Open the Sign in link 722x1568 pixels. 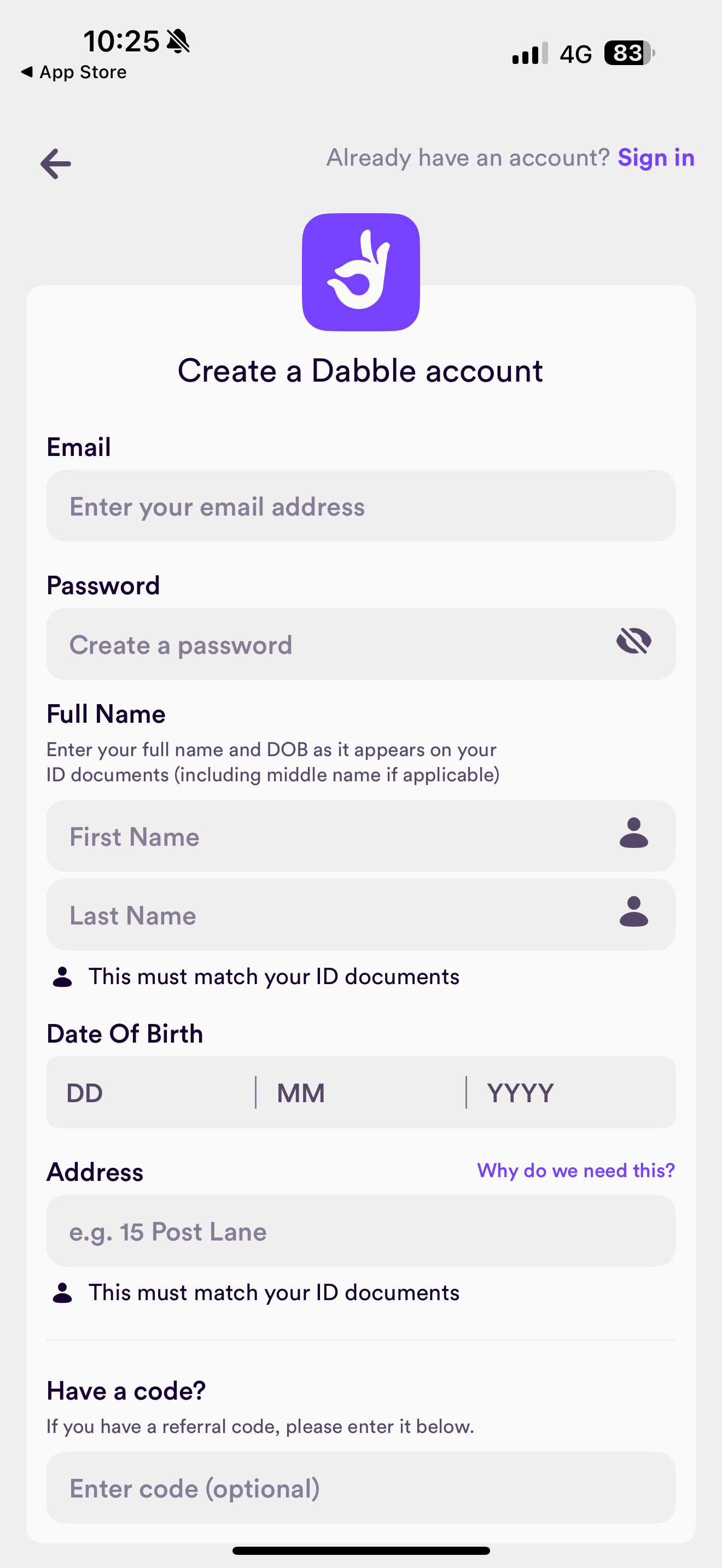(656, 157)
